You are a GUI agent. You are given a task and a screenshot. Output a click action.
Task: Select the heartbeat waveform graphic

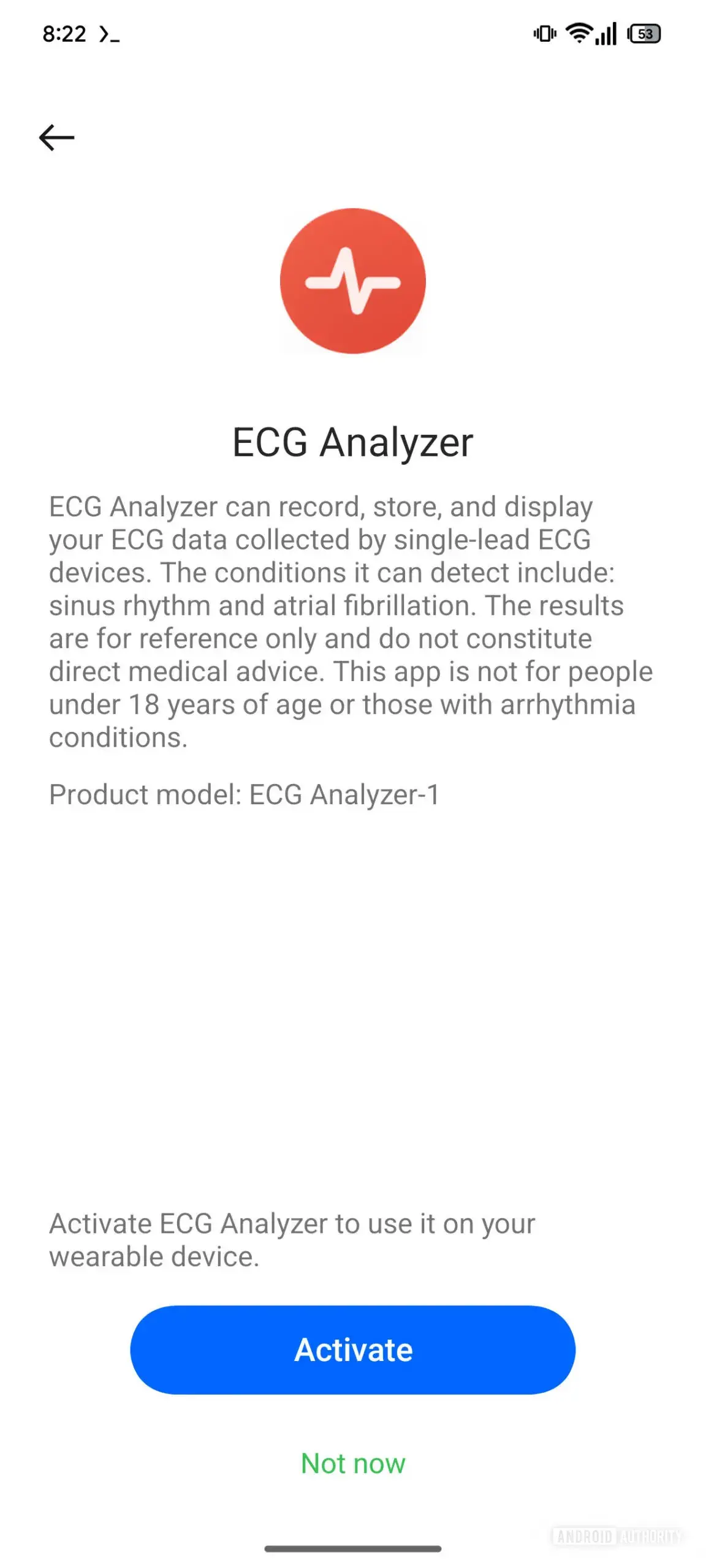coord(352,282)
